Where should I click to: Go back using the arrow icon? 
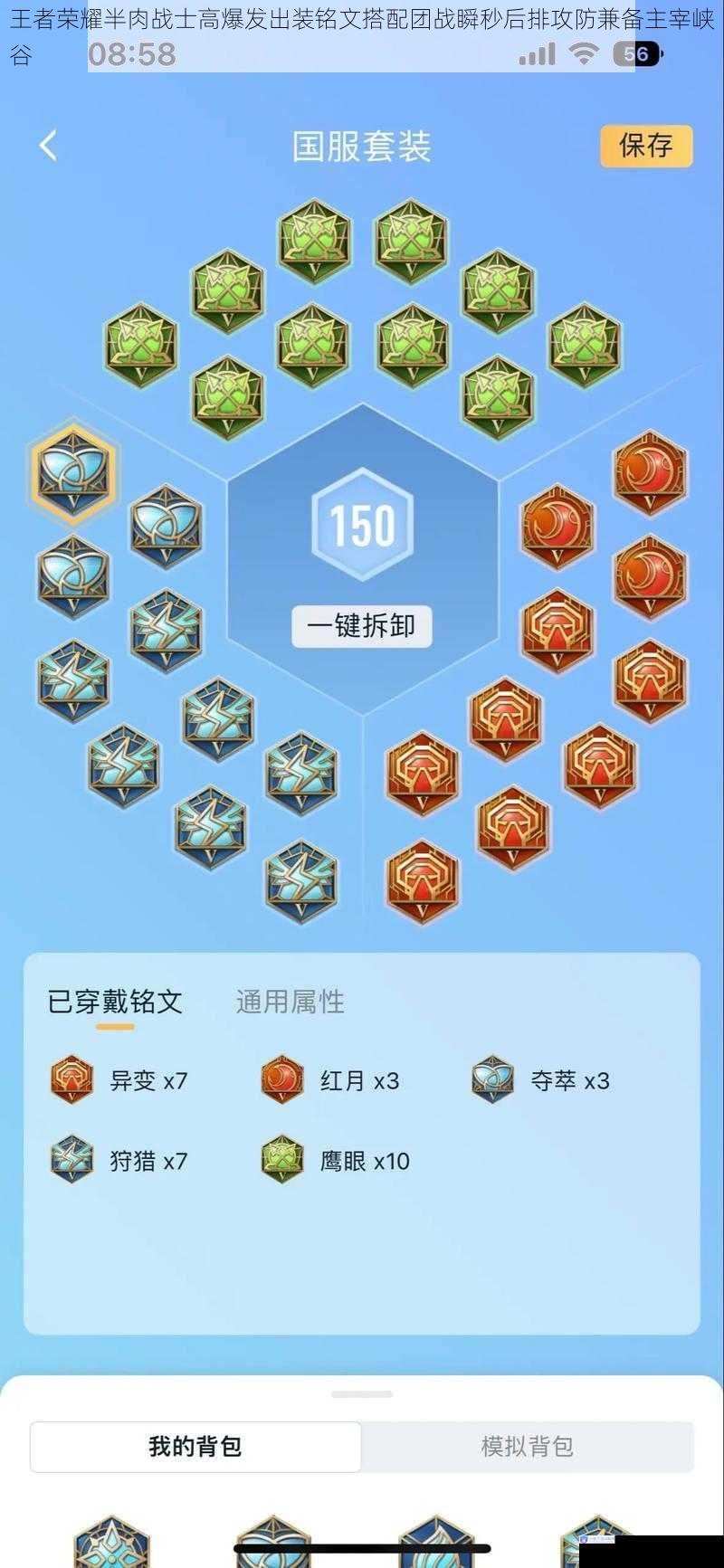point(49,146)
